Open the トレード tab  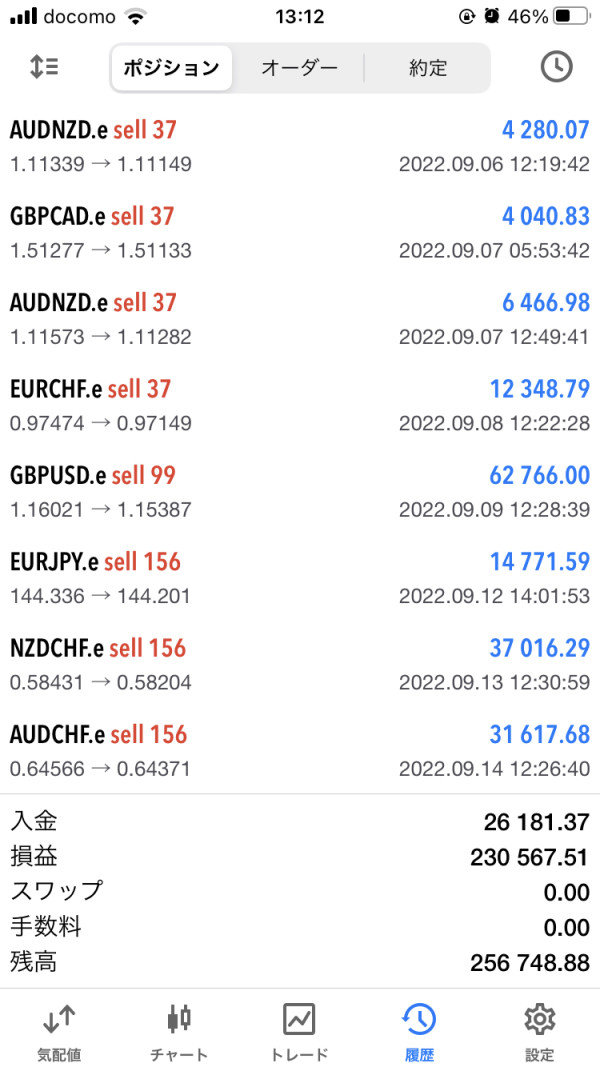(x=299, y=1032)
